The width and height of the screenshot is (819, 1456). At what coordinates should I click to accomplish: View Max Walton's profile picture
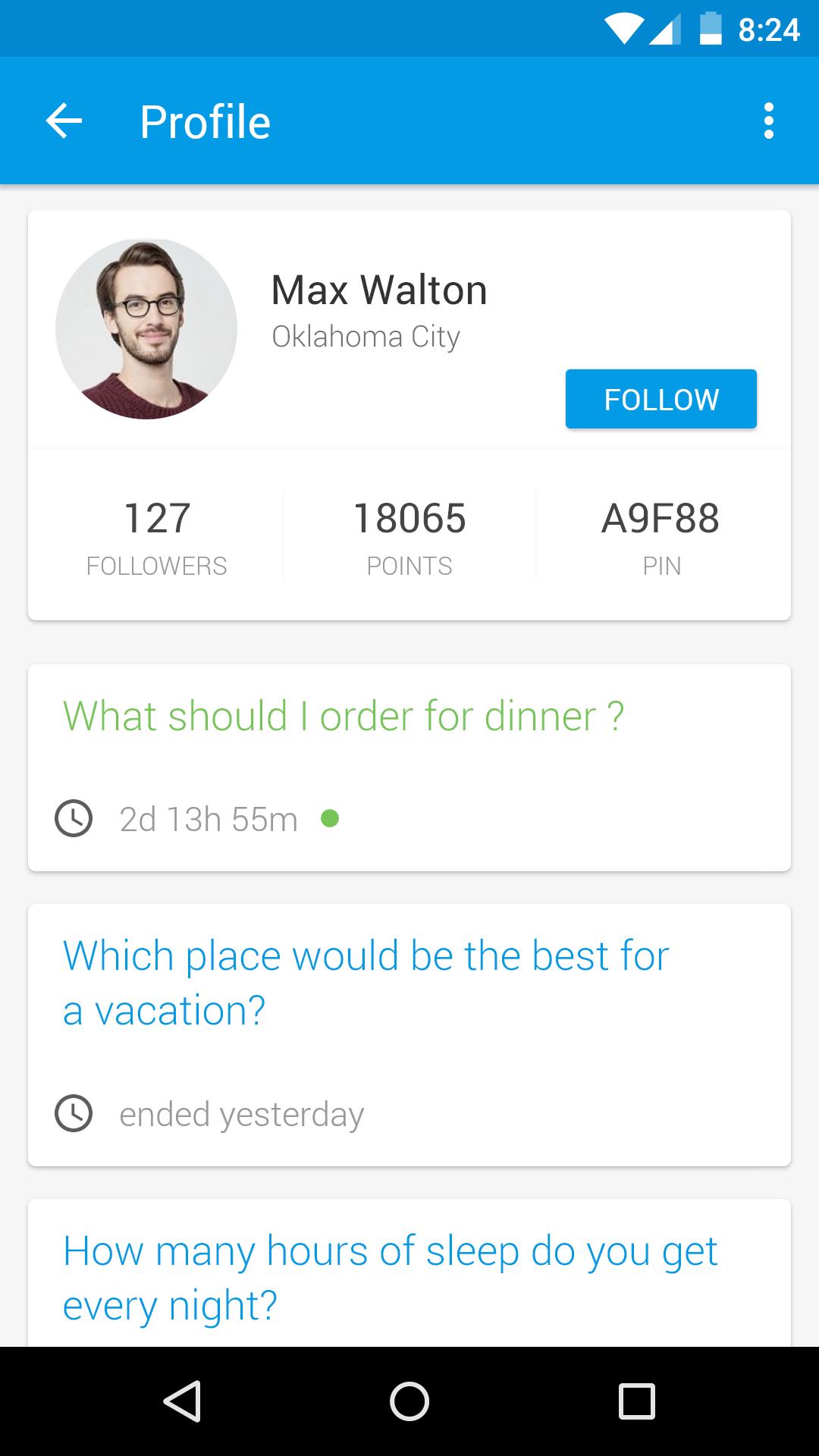(146, 329)
